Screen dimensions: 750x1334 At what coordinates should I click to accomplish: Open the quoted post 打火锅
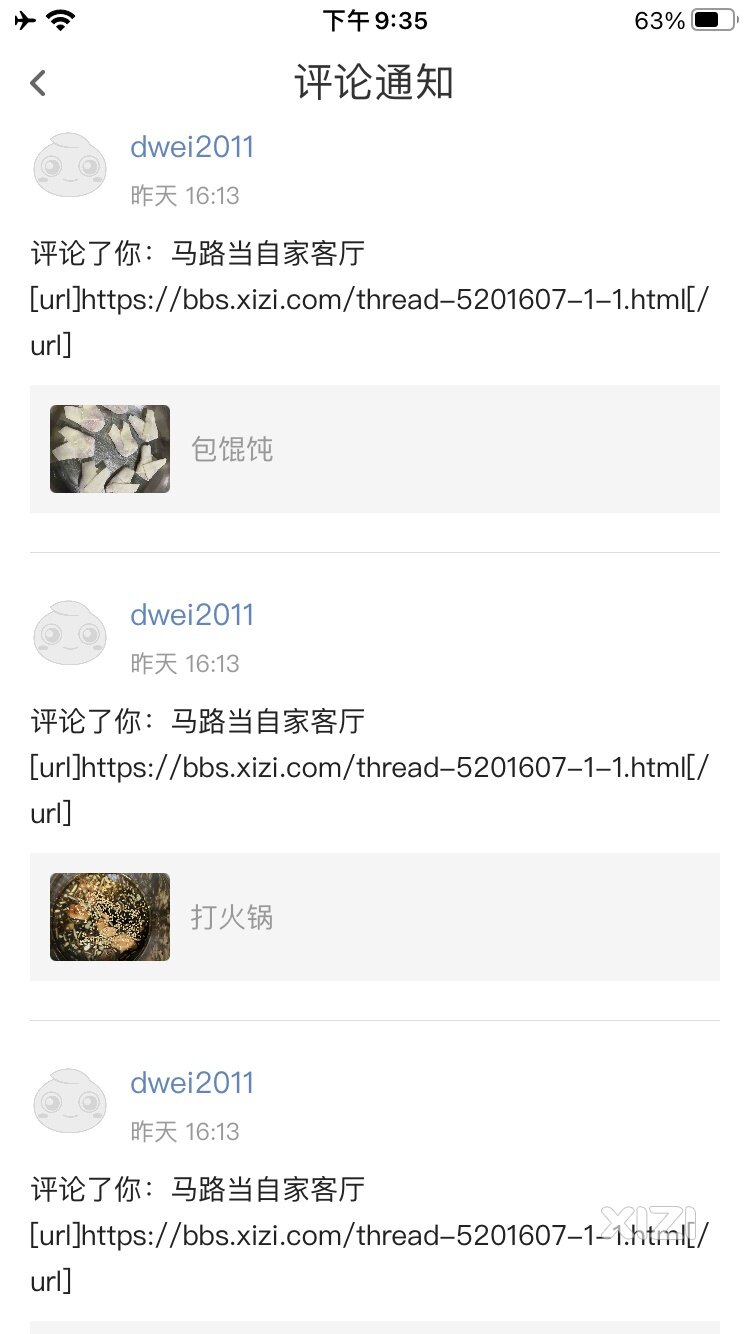coord(374,917)
